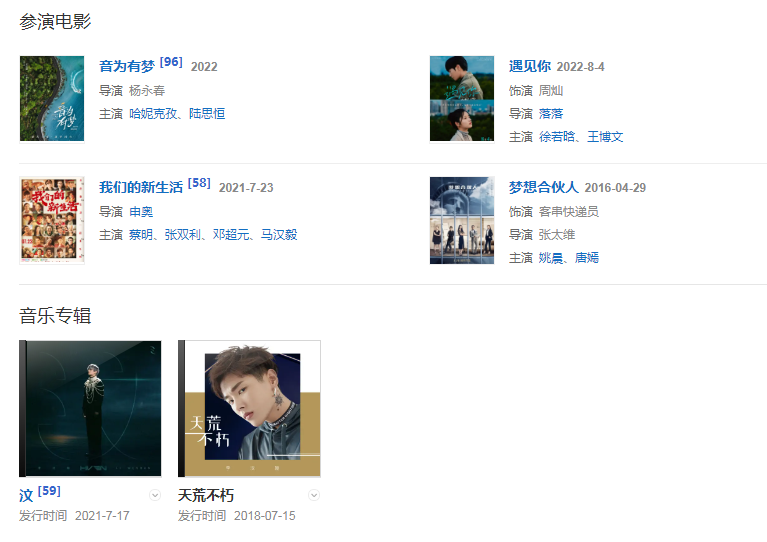Open actress link 姚晨

(x=551, y=257)
